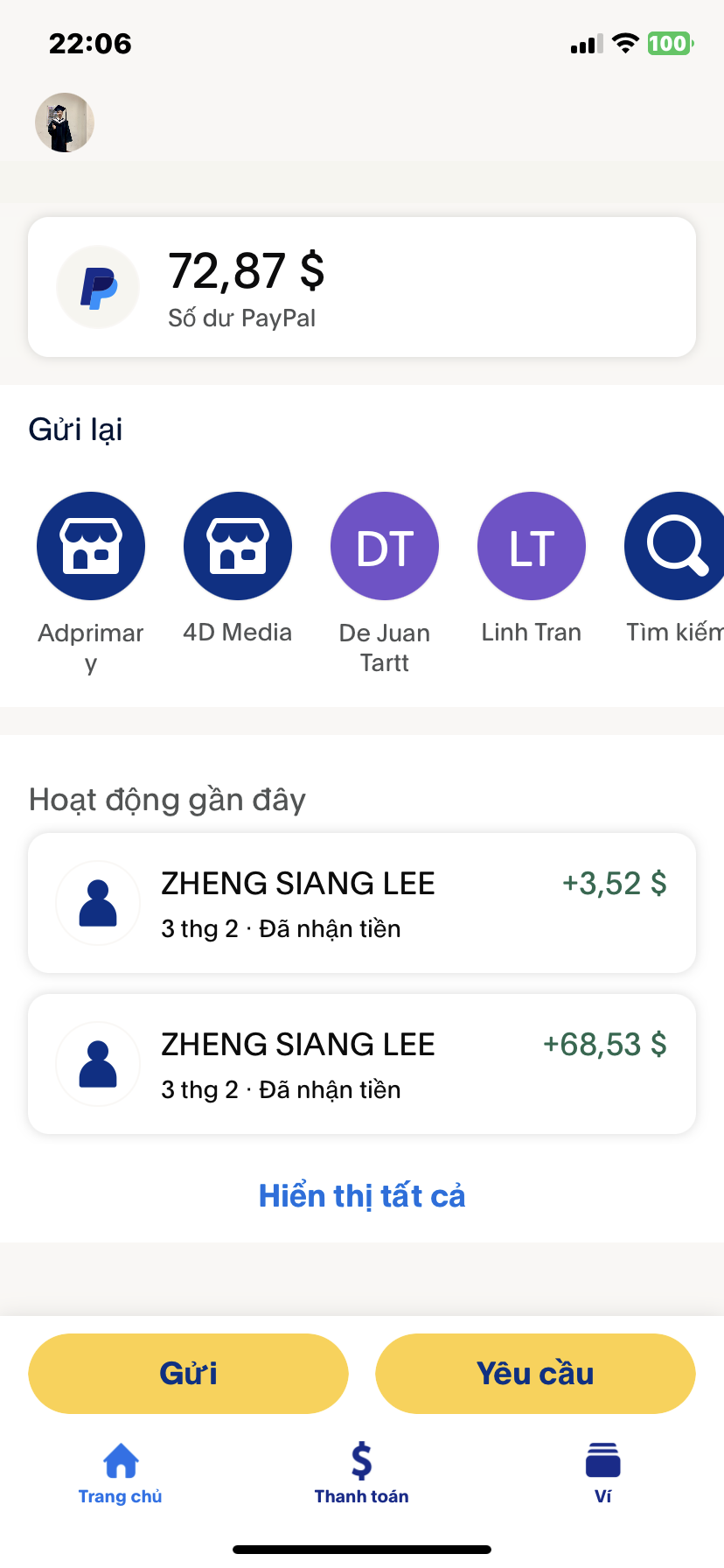The width and height of the screenshot is (724, 1568).
Task: Open the PayPal balance card
Action: click(362, 287)
